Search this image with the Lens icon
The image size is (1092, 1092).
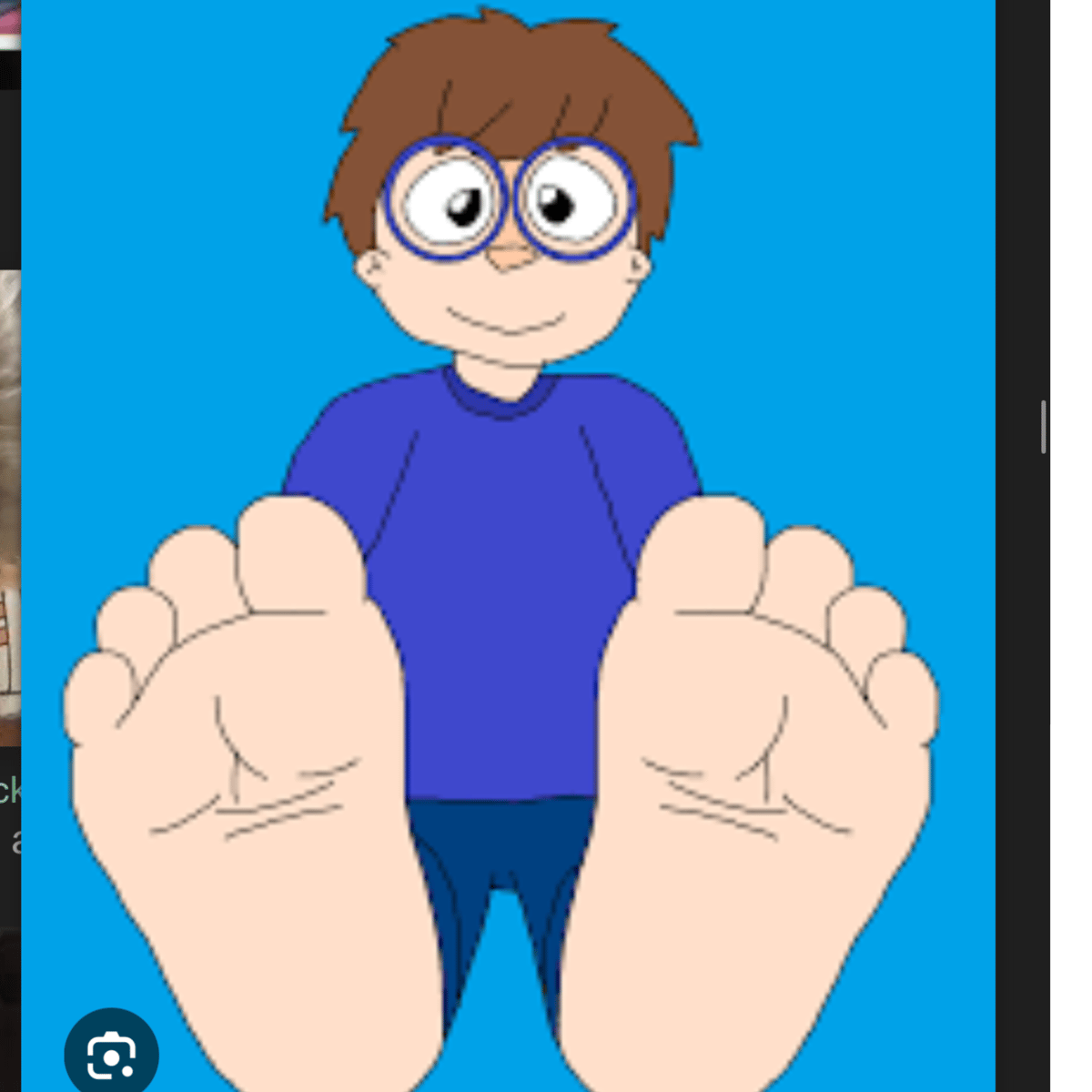pyautogui.click(x=111, y=1054)
